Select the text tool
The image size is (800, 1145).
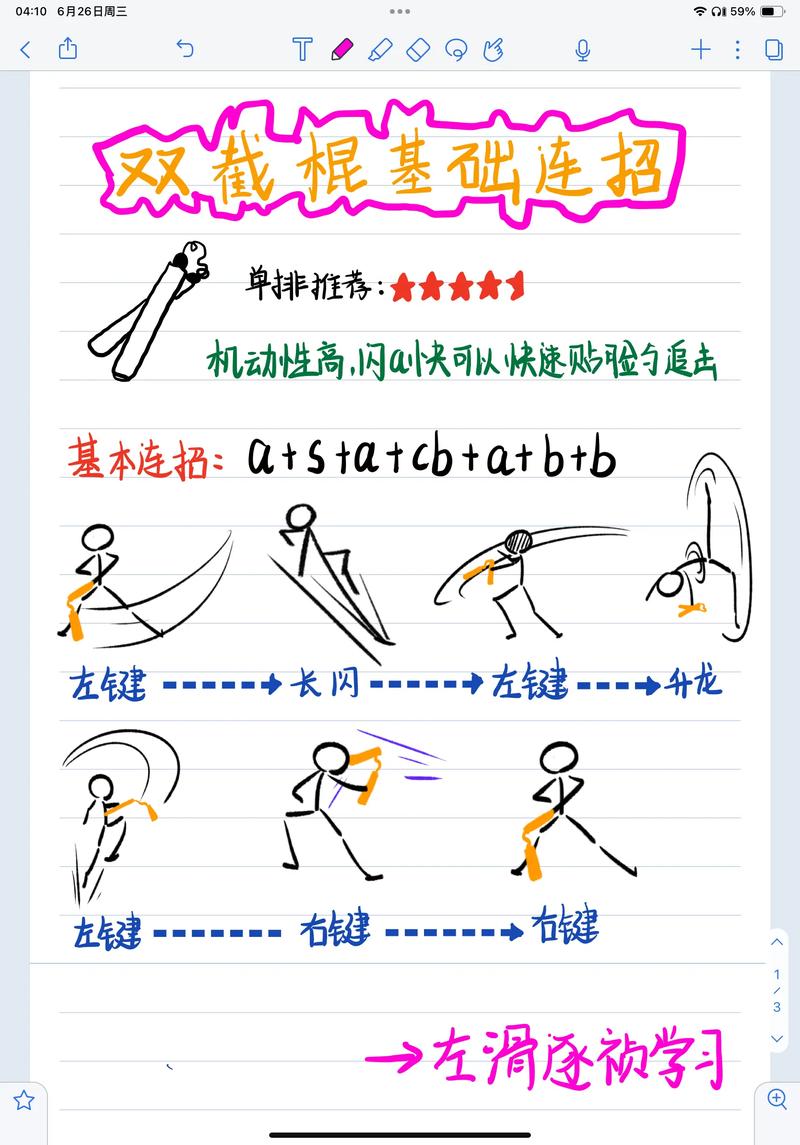(x=302, y=49)
